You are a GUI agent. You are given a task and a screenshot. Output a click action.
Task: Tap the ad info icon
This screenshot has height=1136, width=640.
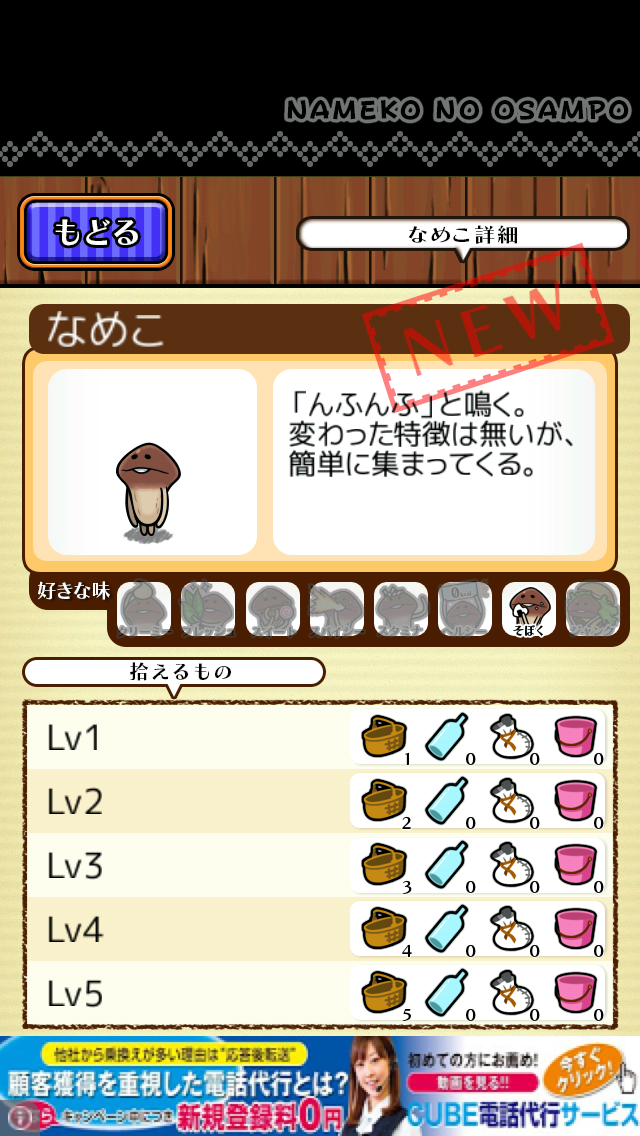17,1115
